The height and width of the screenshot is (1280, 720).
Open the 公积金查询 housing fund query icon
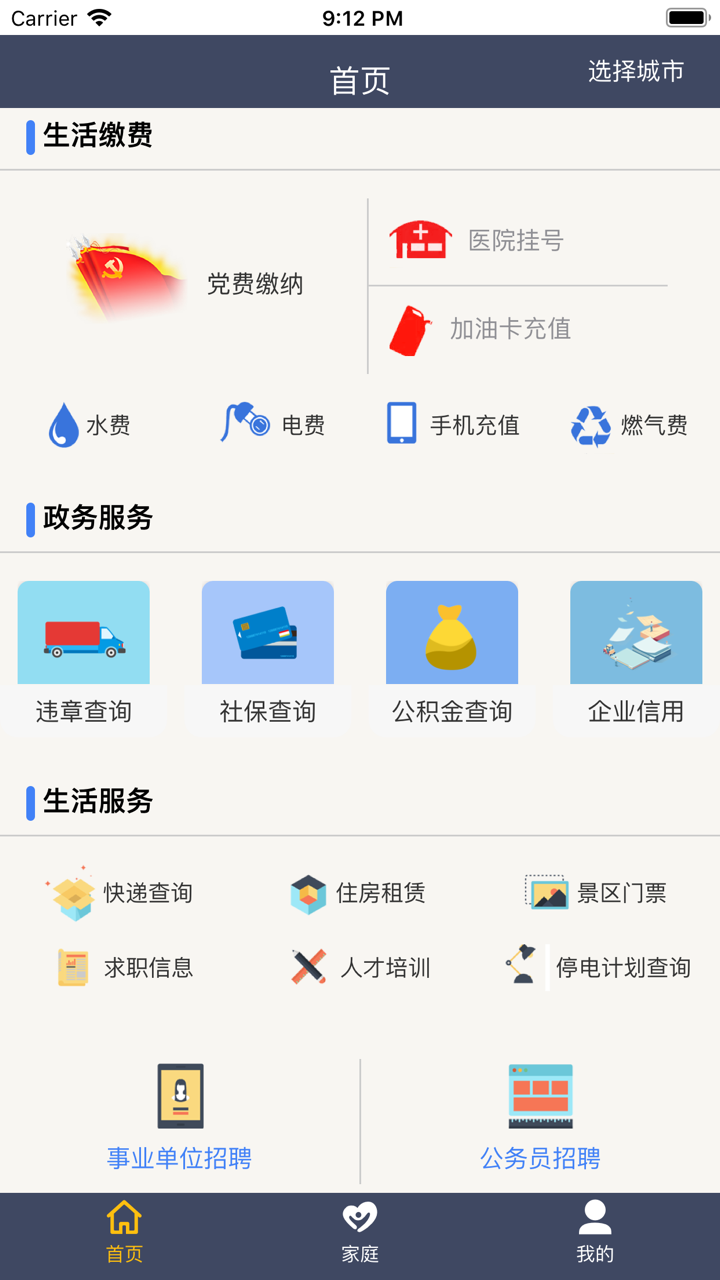tap(451, 650)
